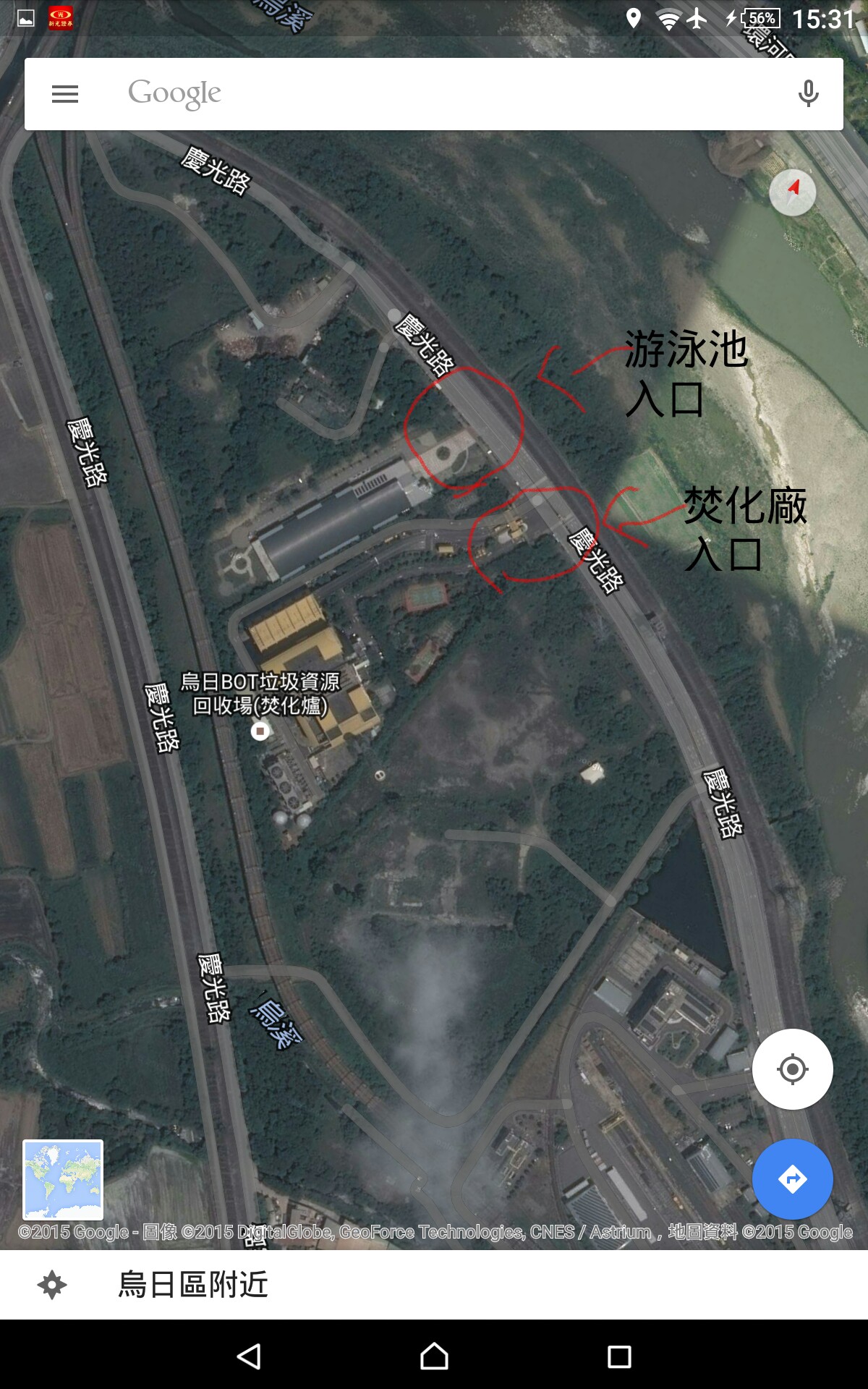Go back using the system back button
The image size is (868, 1389).
pyautogui.click(x=249, y=1356)
